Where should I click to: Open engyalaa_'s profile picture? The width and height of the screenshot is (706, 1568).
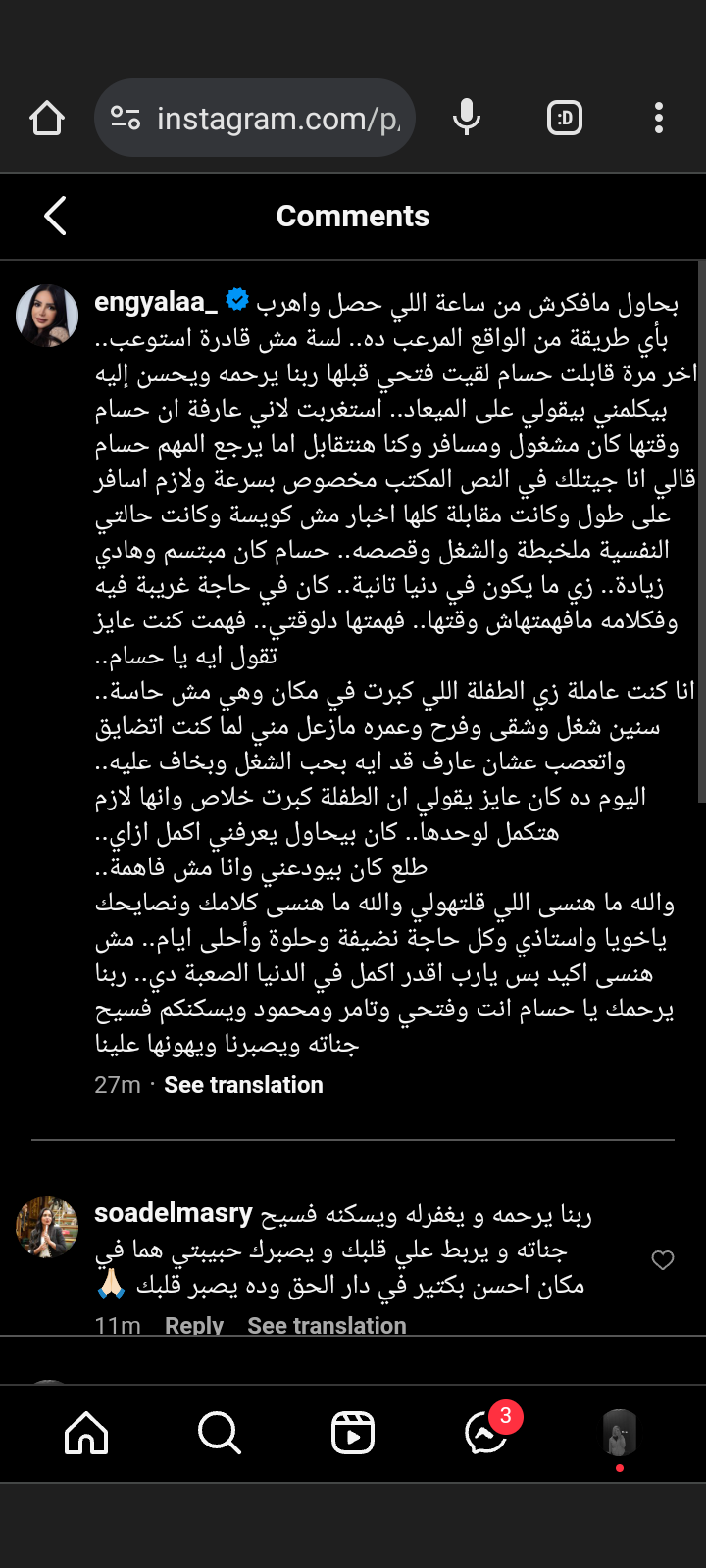tap(47, 316)
